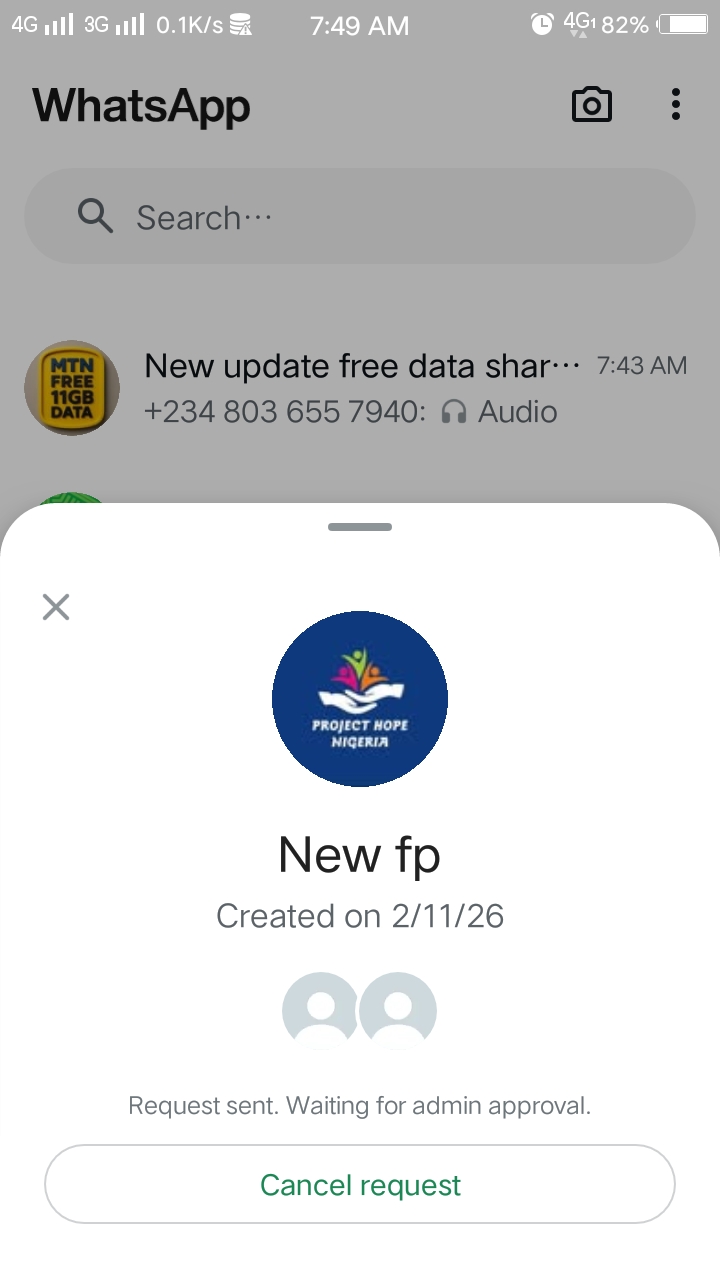
Task: Open the camera from WhatsApp header
Action: pos(591,105)
